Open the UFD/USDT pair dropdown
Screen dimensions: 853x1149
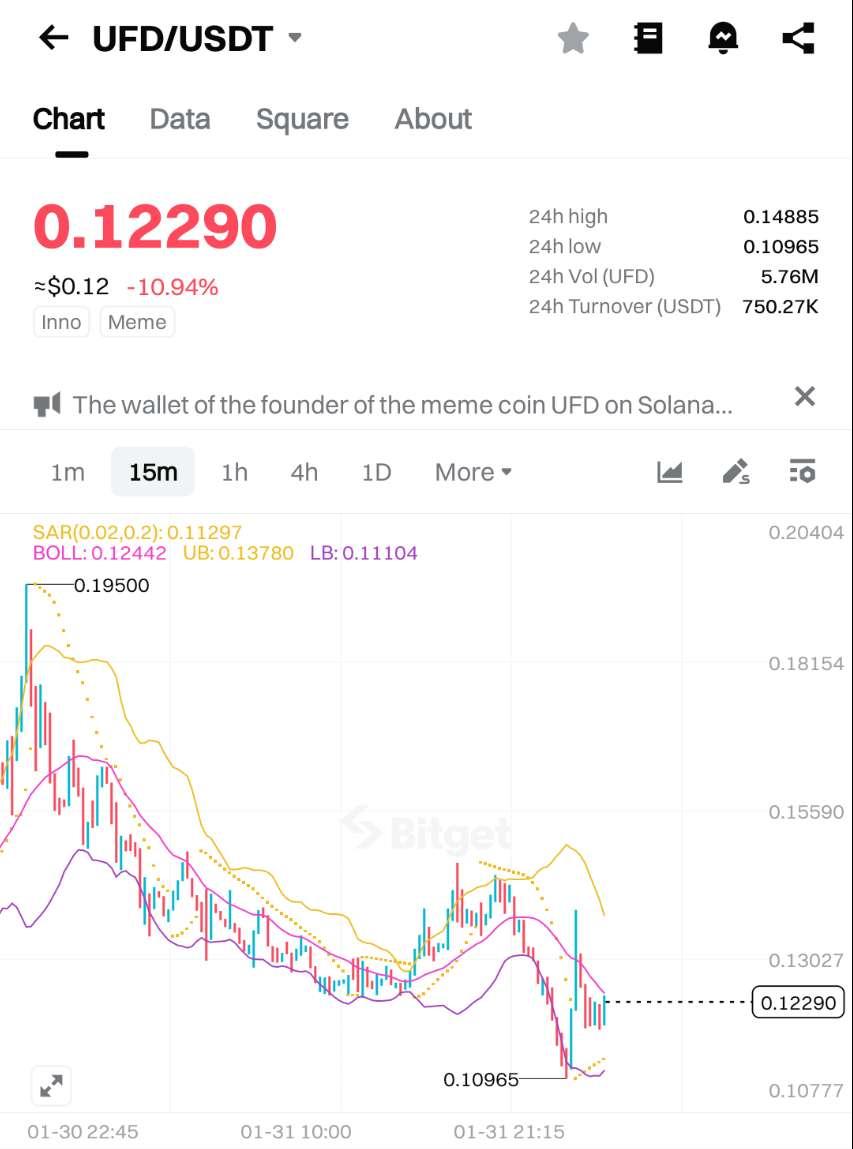294,38
